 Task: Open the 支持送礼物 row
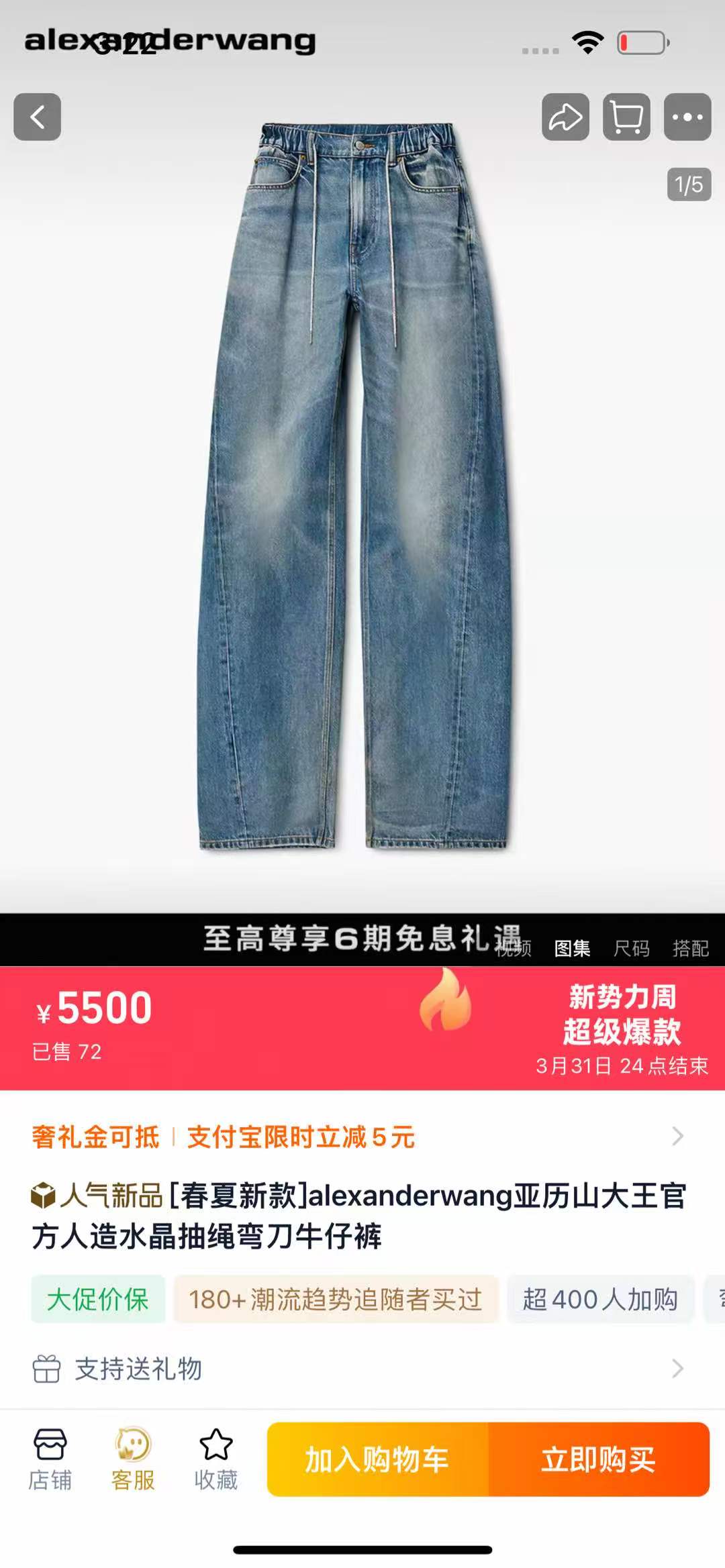[362, 1368]
